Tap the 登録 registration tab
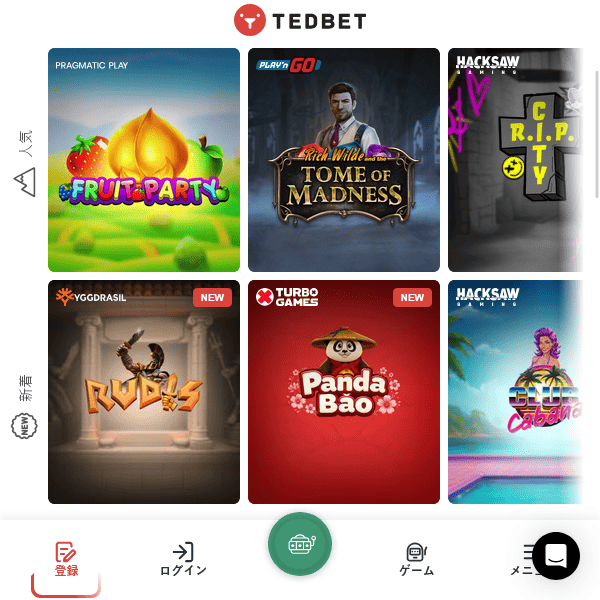The width and height of the screenshot is (600, 600). (66, 560)
